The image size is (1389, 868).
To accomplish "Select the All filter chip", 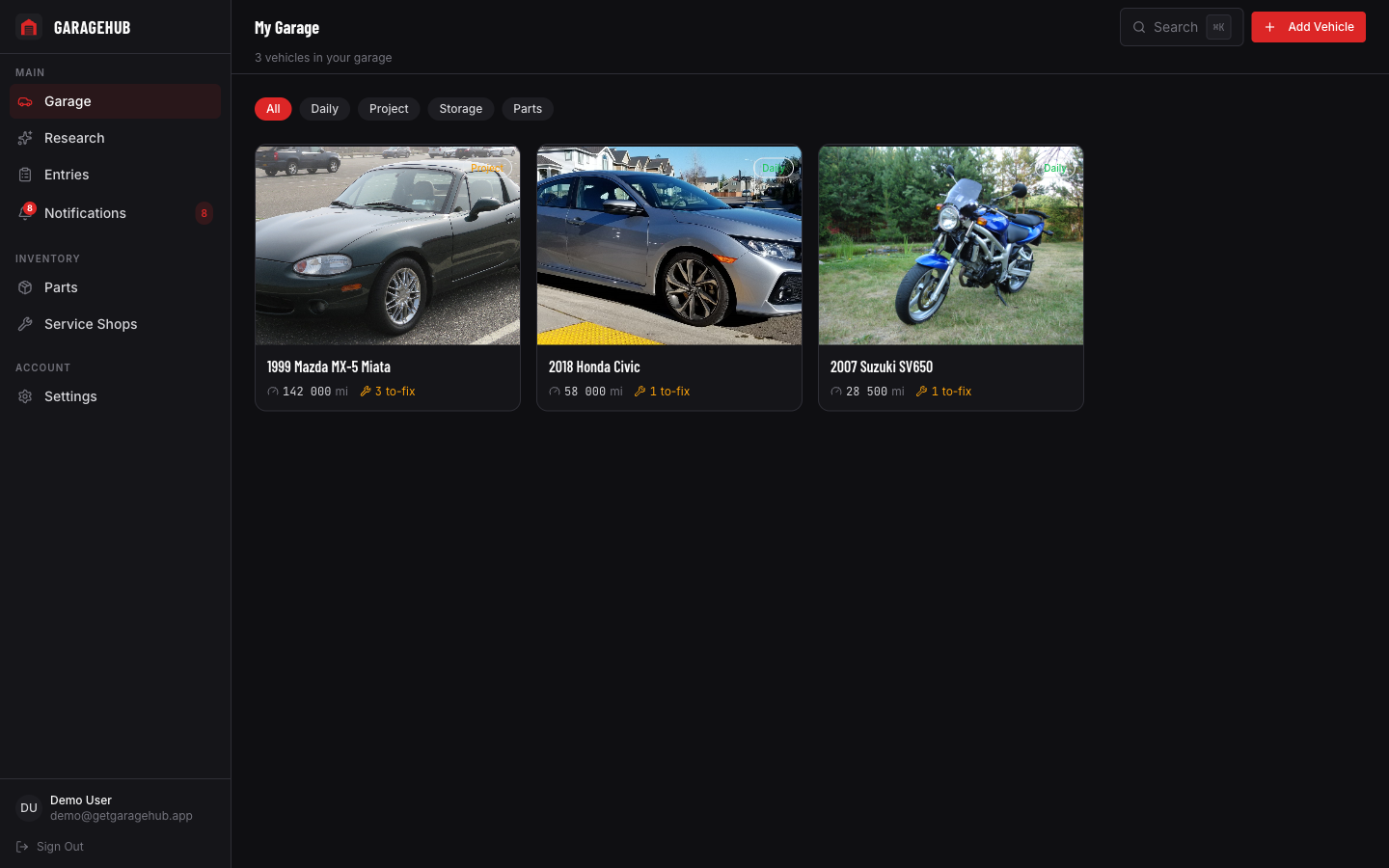I will pyautogui.click(x=273, y=109).
